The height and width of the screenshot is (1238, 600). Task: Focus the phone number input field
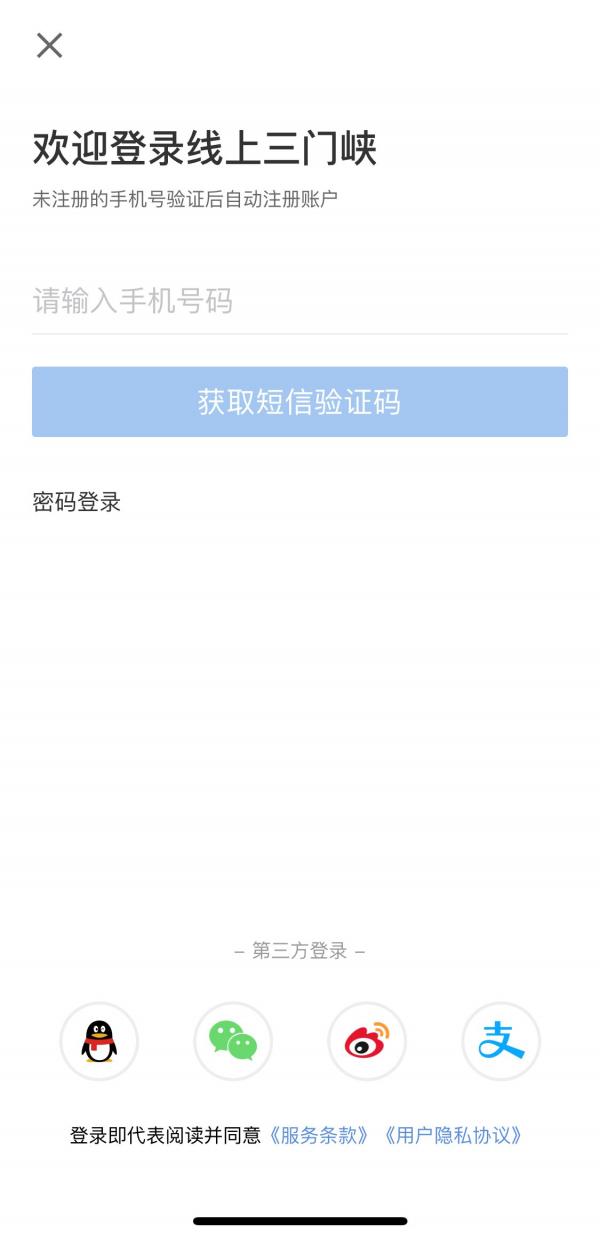click(300, 301)
